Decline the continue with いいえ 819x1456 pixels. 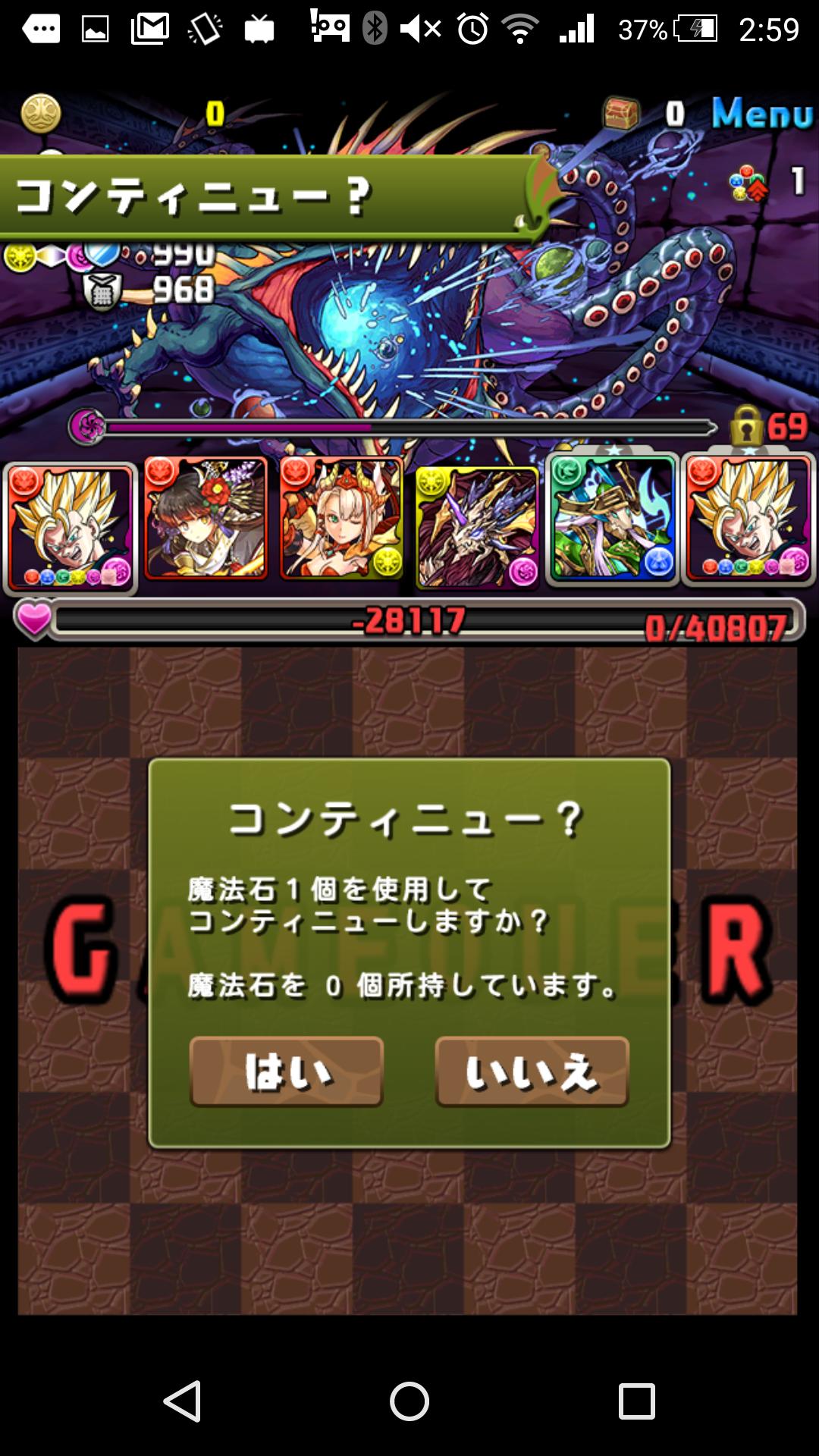coord(532,1072)
